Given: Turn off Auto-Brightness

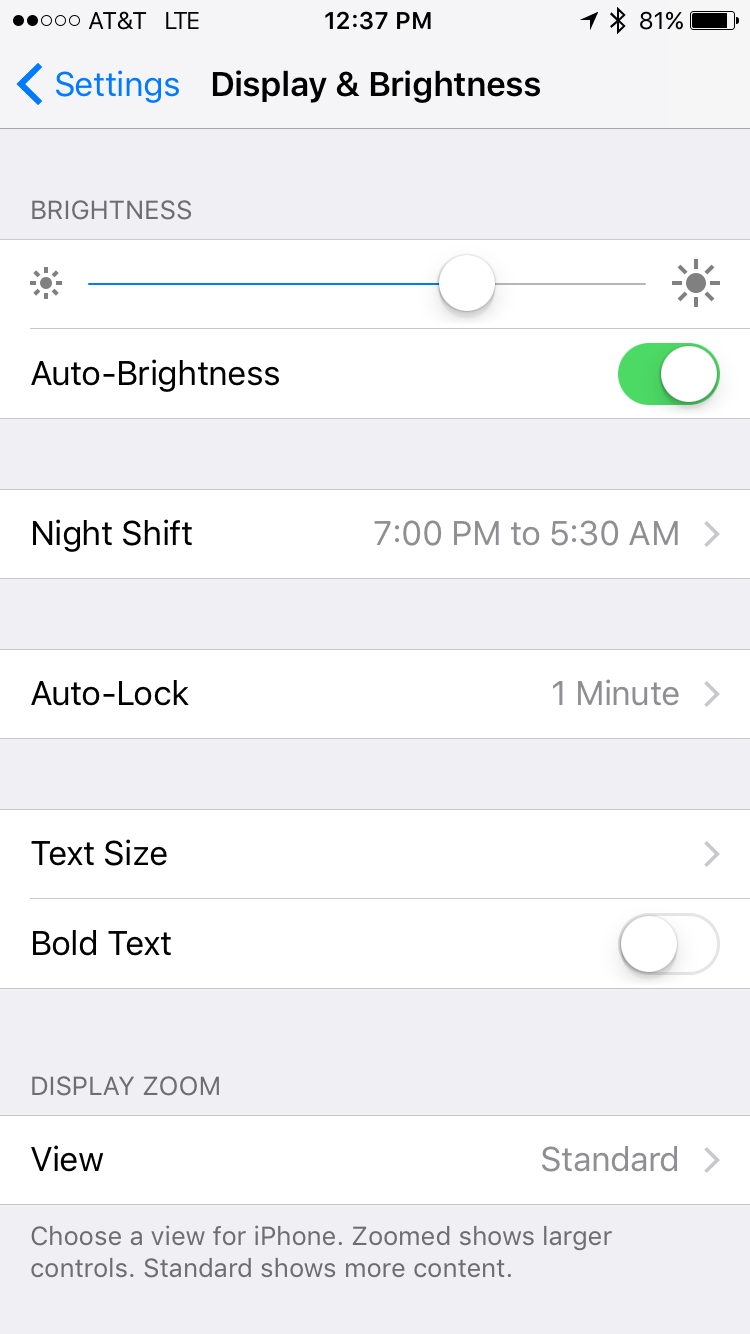Looking at the screenshot, I should tap(669, 374).
